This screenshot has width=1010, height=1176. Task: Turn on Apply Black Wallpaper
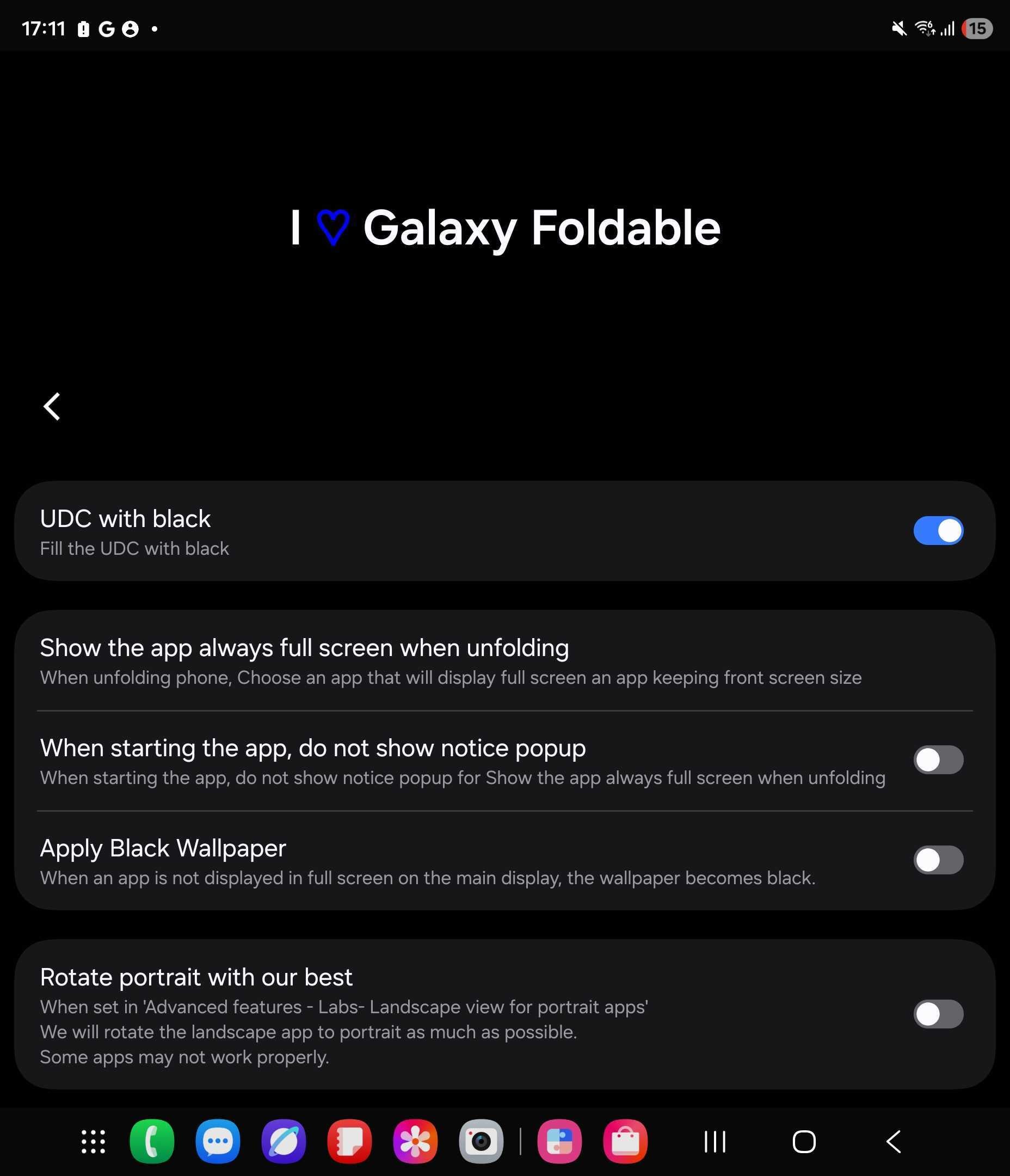(938, 860)
